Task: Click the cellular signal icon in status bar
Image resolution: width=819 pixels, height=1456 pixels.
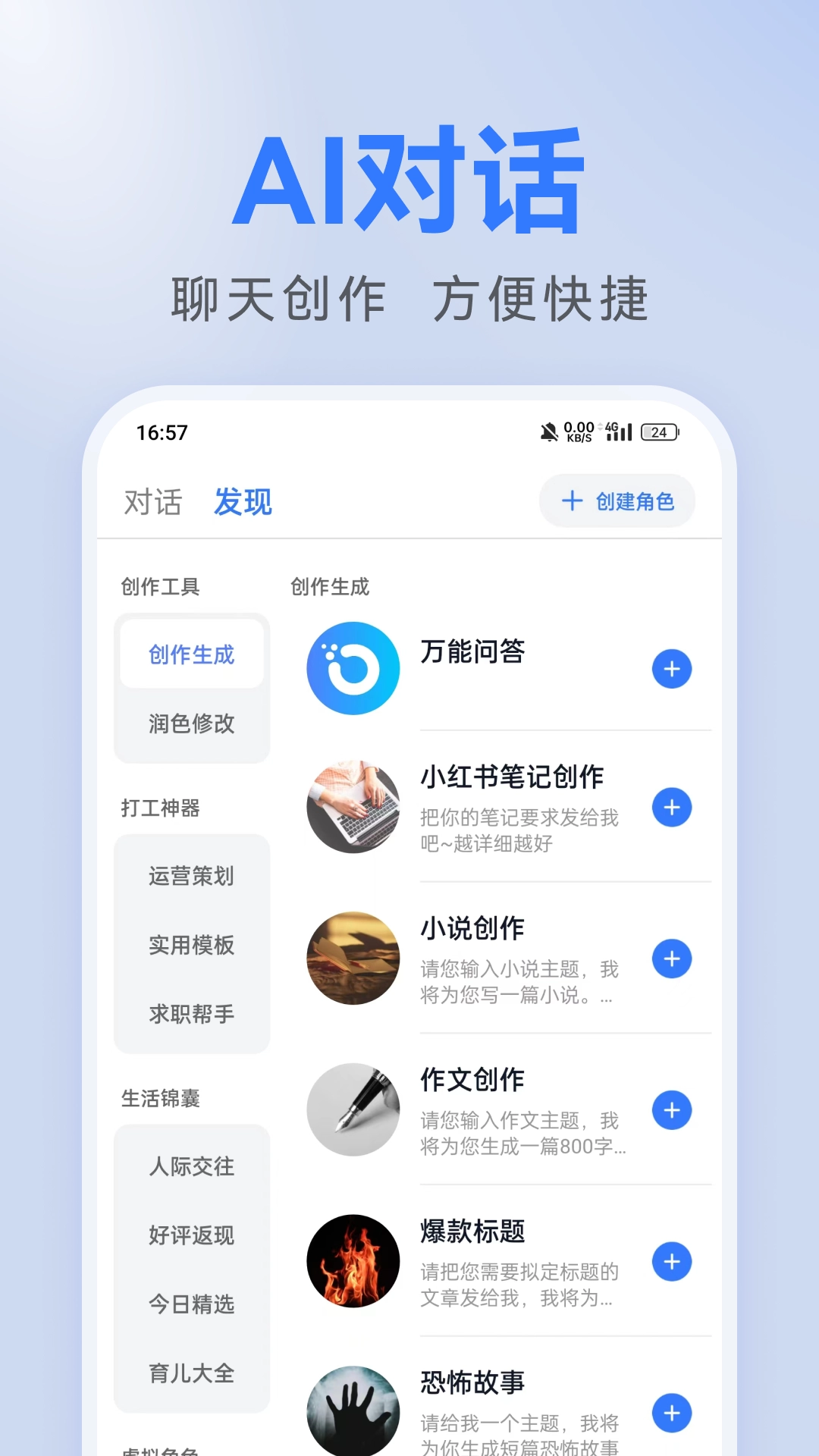Action: coord(618,432)
